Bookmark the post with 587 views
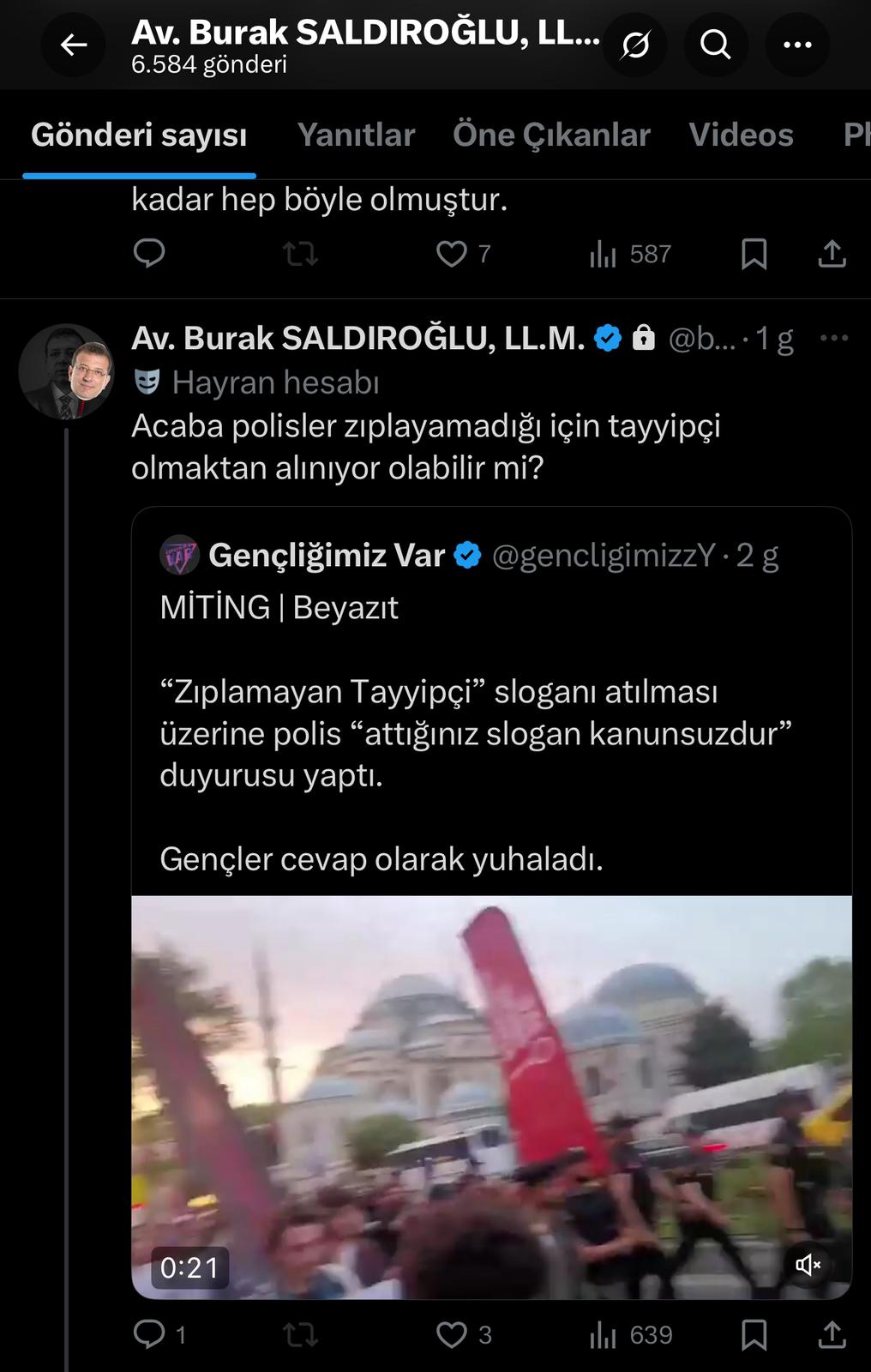This screenshot has height=1372, width=871. (x=754, y=254)
